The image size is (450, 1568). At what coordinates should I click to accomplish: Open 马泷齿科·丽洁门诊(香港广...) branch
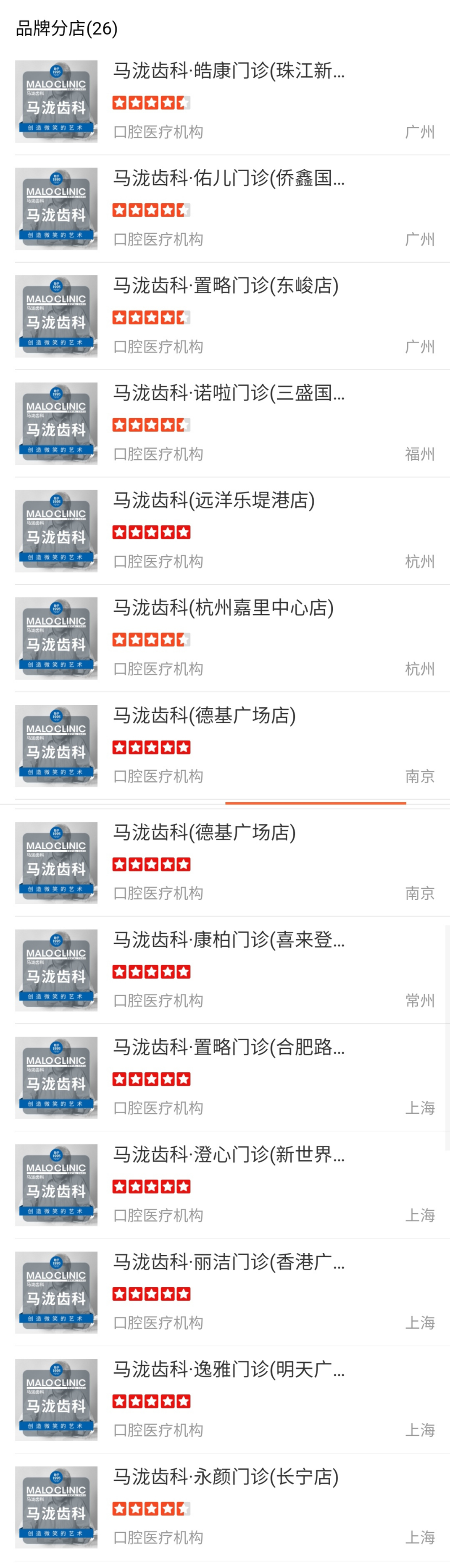pos(228,1262)
